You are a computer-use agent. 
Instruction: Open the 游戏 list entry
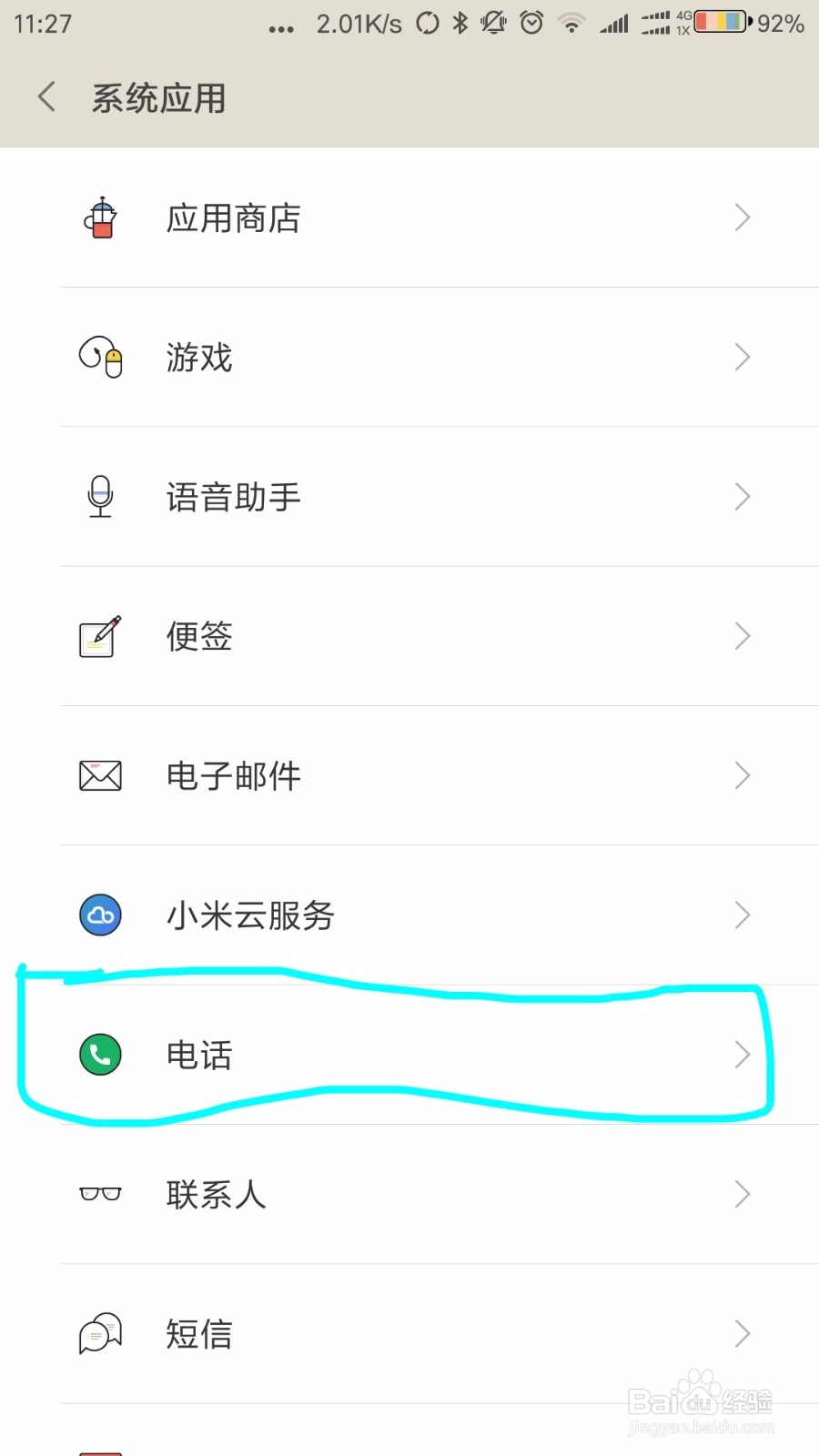pyautogui.click(x=409, y=357)
